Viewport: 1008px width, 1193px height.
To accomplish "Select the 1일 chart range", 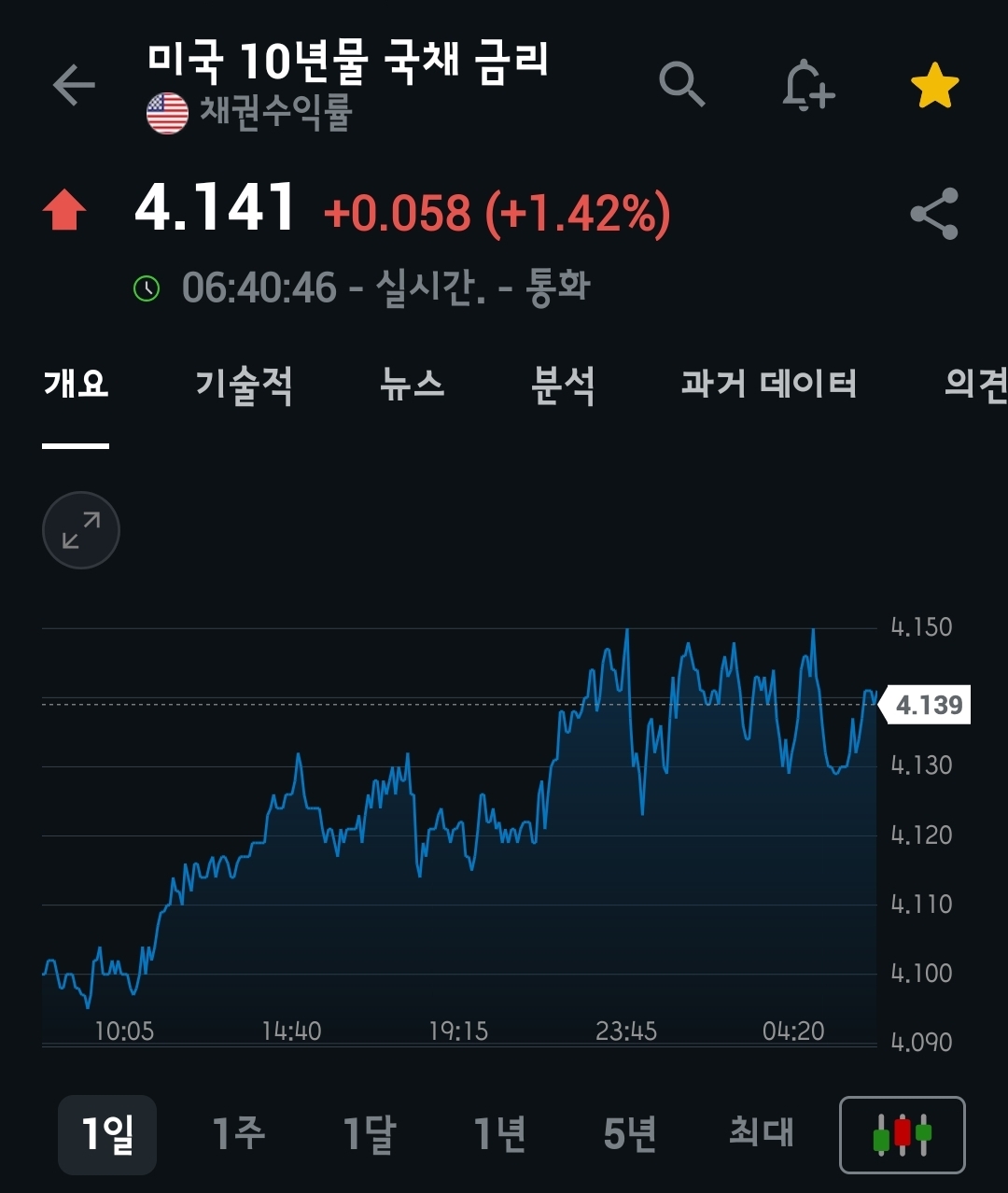I will (107, 1134).
